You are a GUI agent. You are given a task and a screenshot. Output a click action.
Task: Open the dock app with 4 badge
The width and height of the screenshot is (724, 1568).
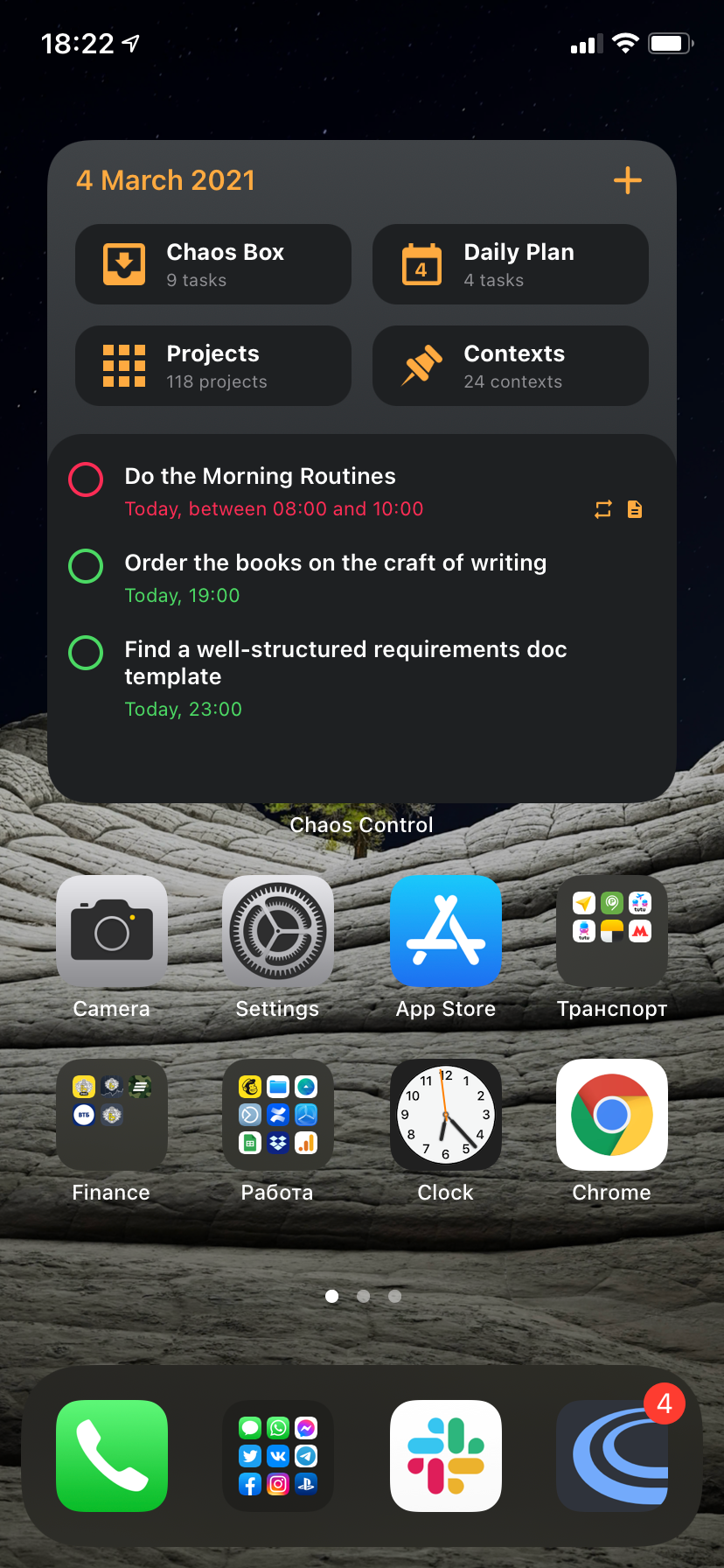tap(612, 1456)
